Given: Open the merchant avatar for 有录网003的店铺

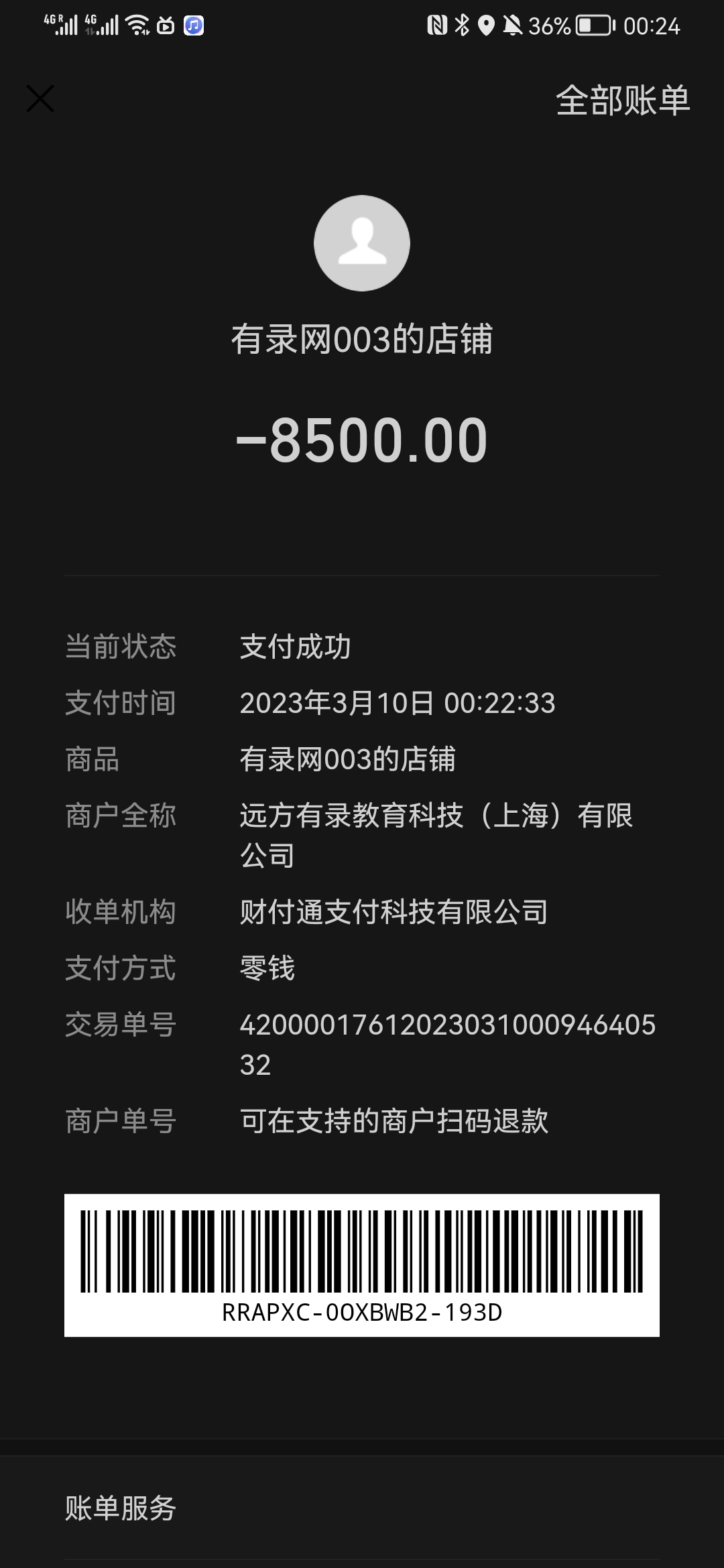Looking at the screenshot, I should click(x=362, y=243).
